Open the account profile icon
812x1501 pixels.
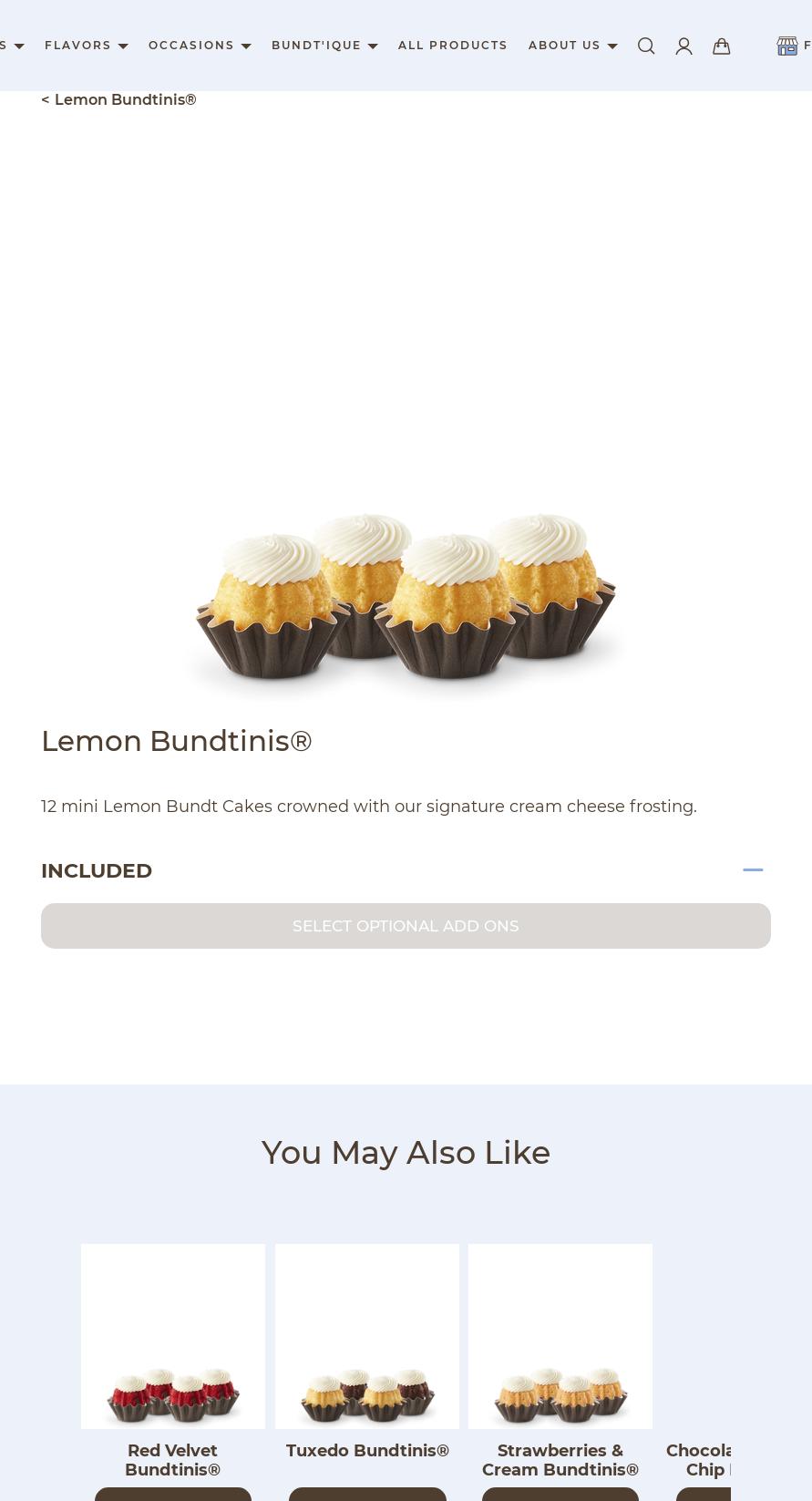click(684, 46)
